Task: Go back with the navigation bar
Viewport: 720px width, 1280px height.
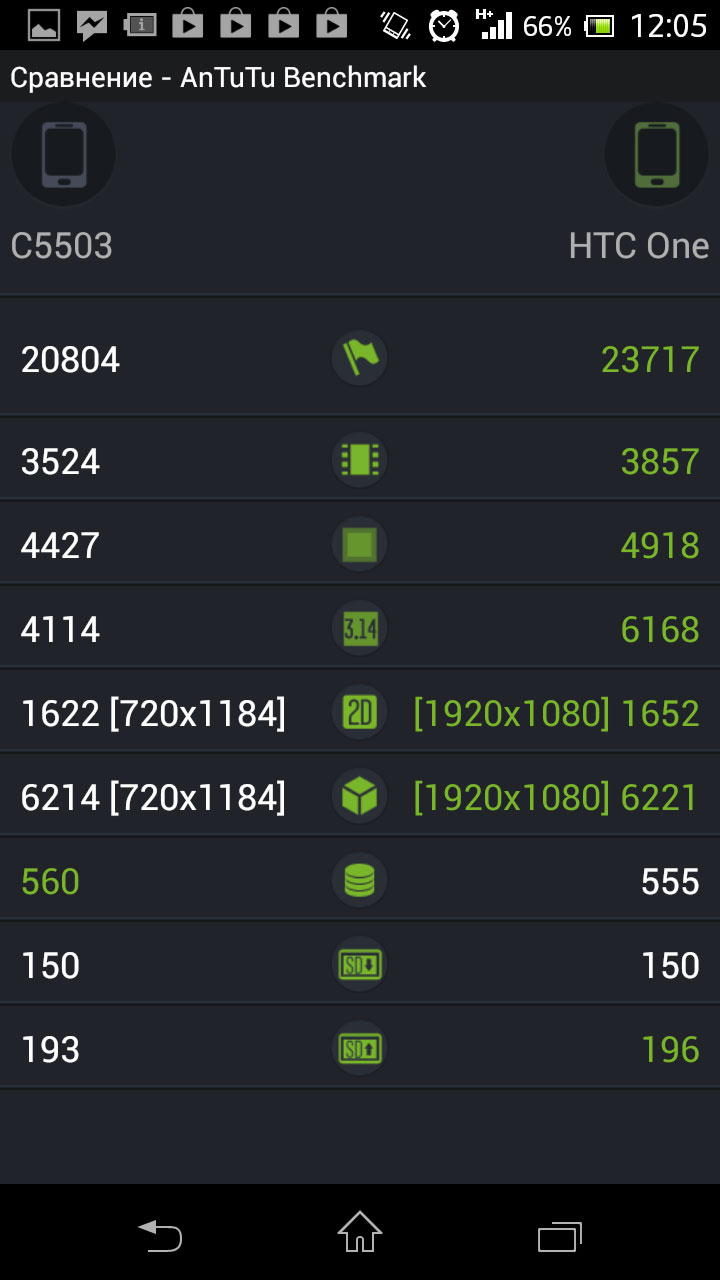Action: point(160,1236)
